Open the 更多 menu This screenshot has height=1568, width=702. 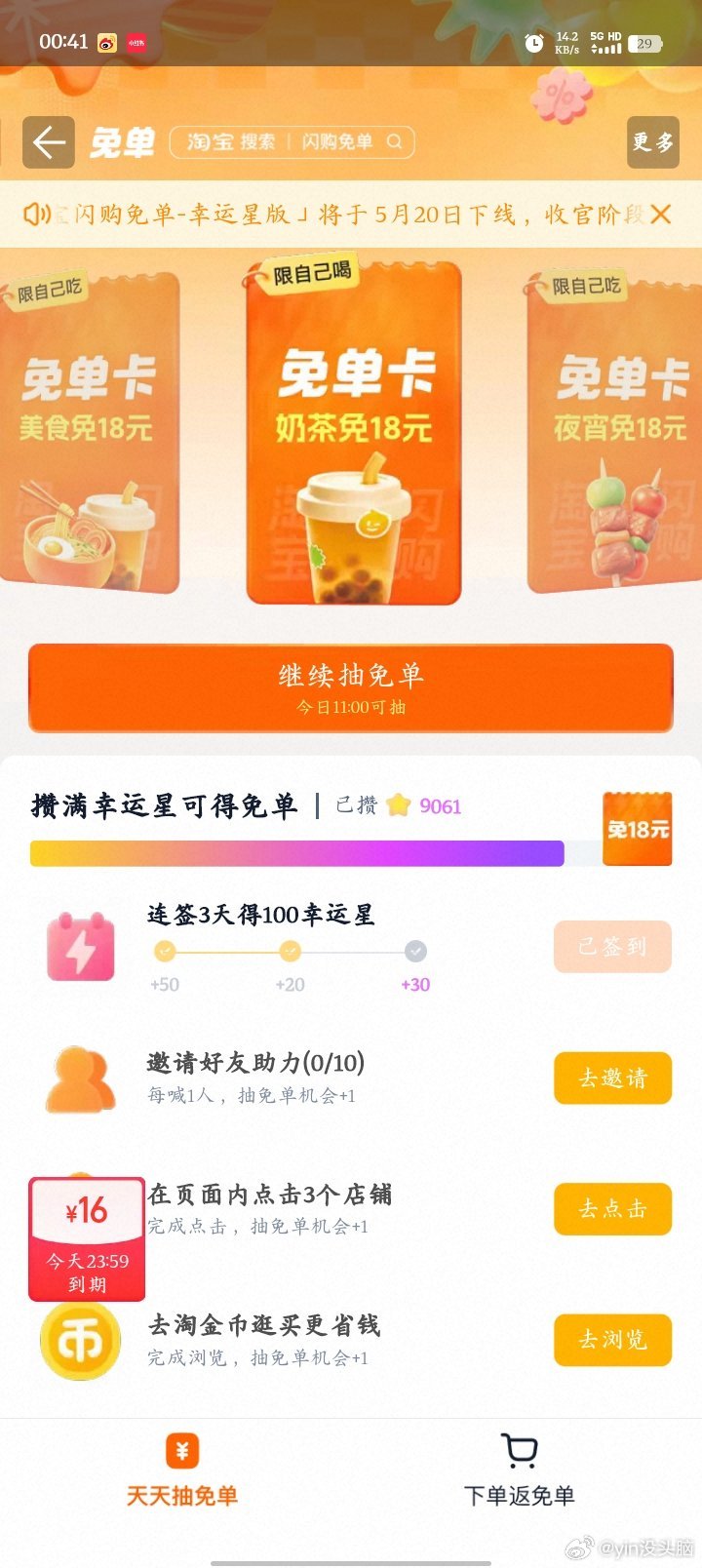652,142
